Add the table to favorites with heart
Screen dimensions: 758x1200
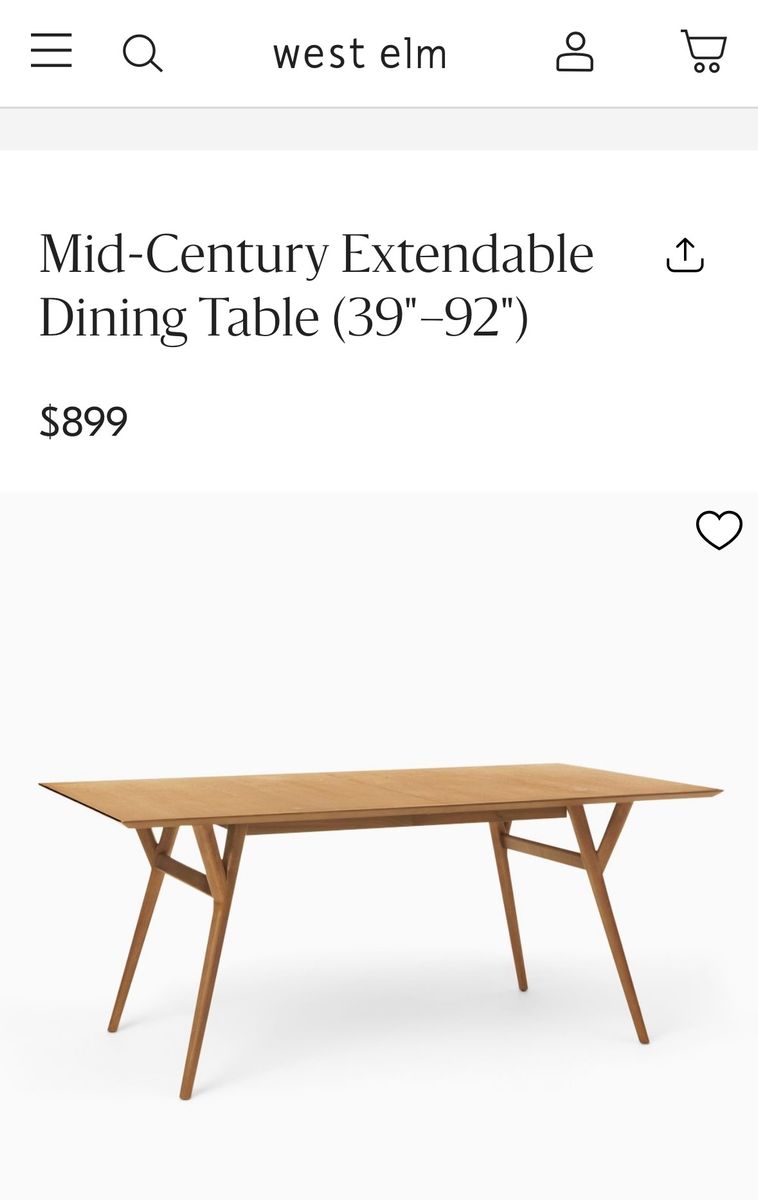point(719,530)
